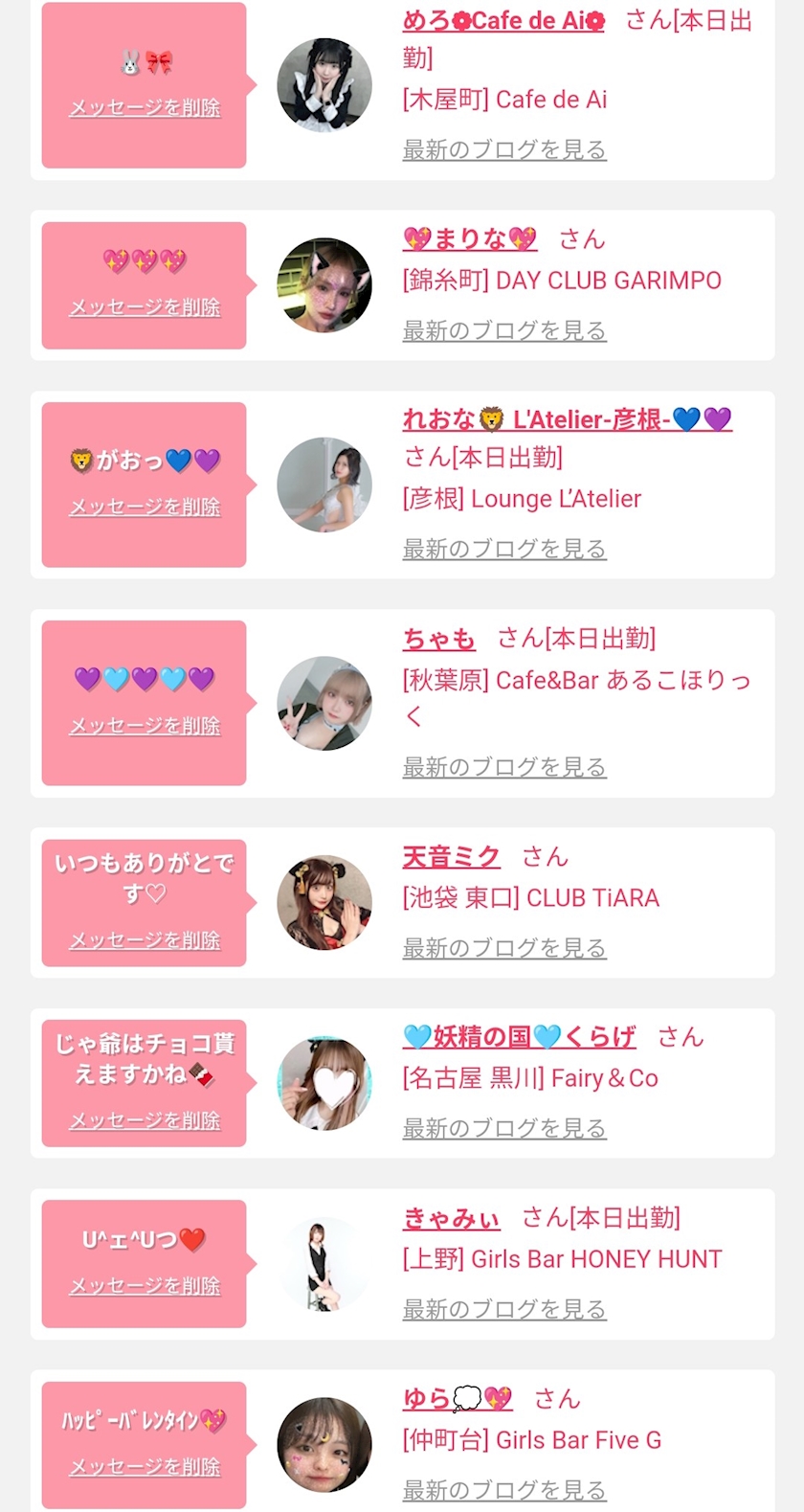Open ちゃも's profile link
This screenshot has height=1512, width=804.
tap(439, 638)
